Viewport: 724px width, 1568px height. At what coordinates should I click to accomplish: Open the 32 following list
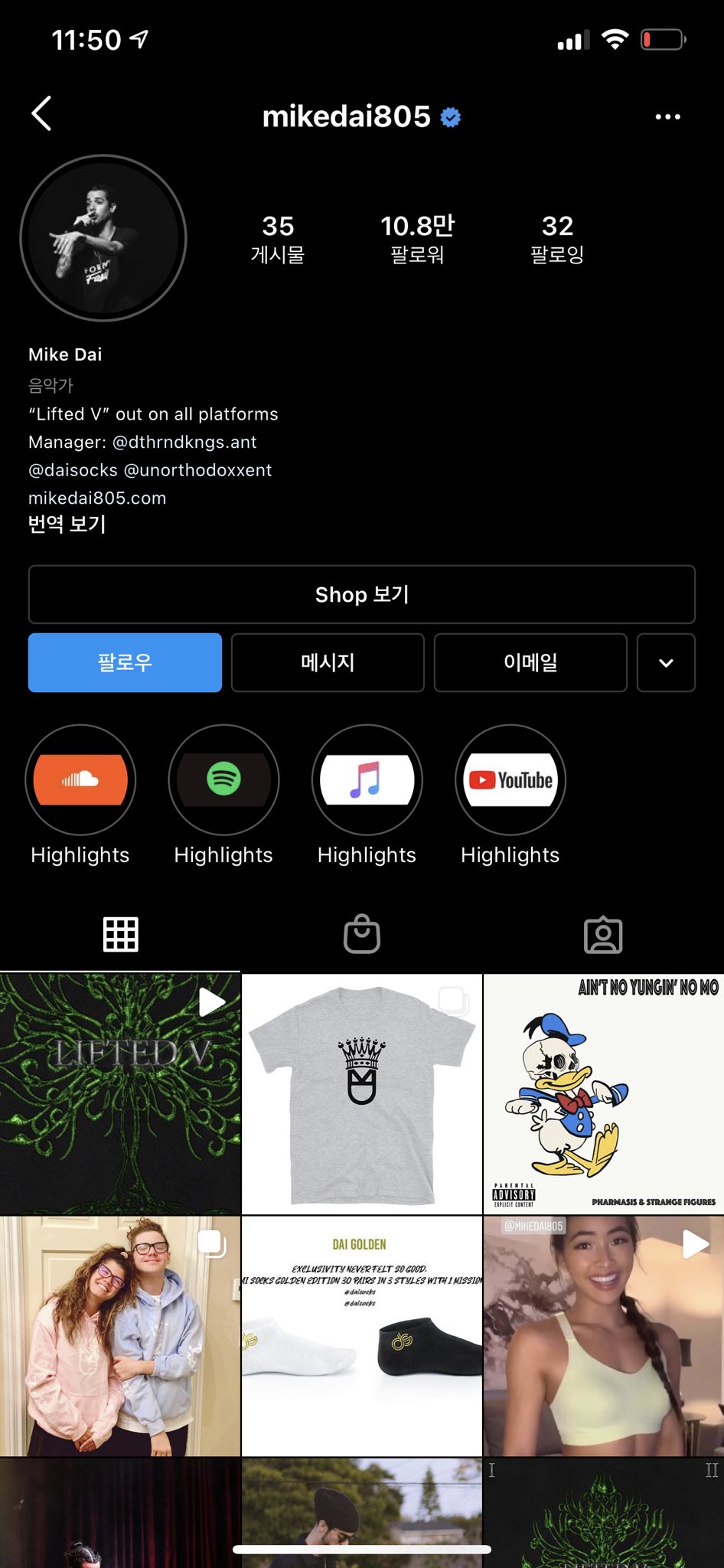point(557,238)
